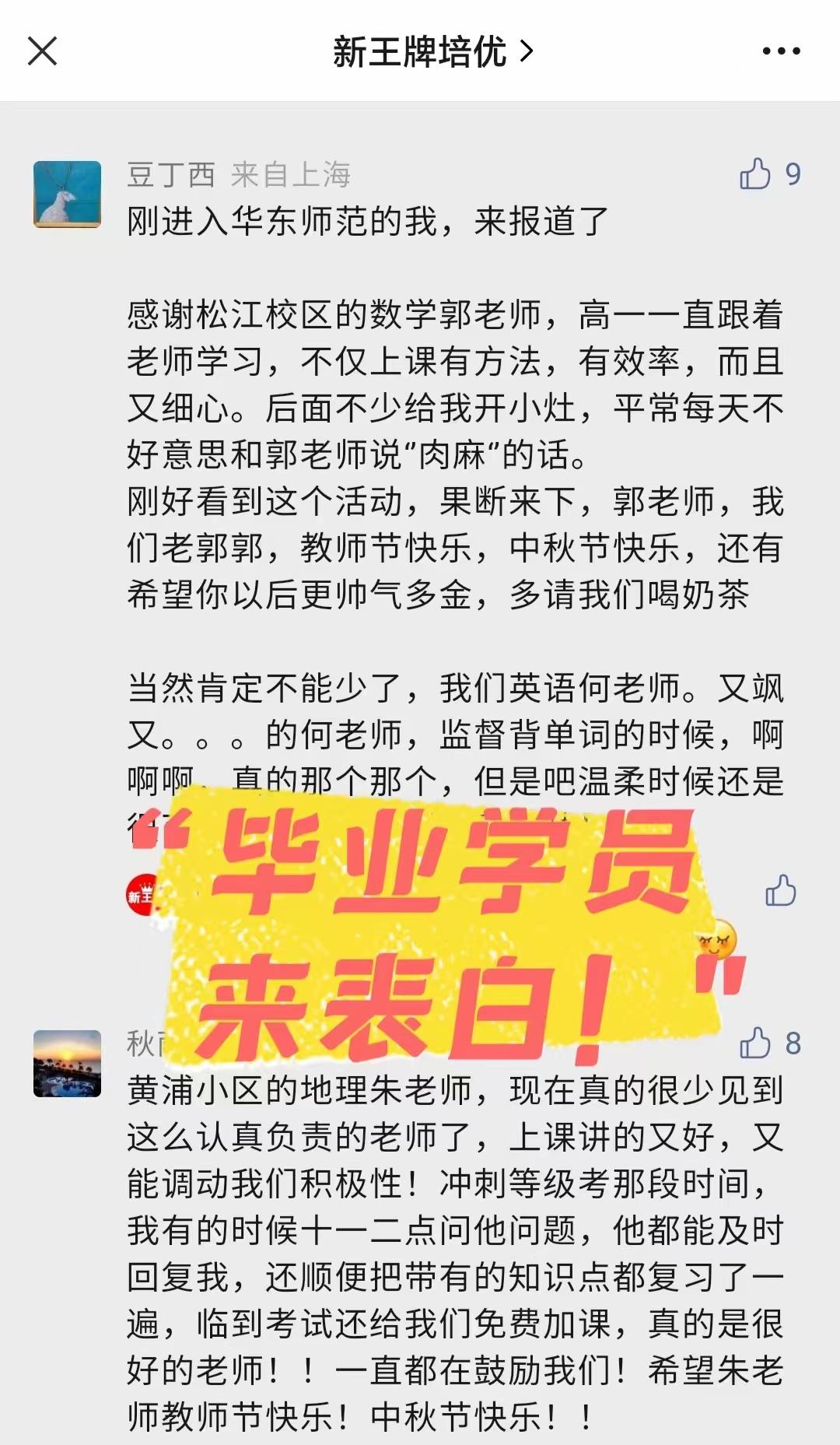This screenshot has height=1445, width=840.
Task: Open the three-dot more options menu
Action: tap(781, 51)
